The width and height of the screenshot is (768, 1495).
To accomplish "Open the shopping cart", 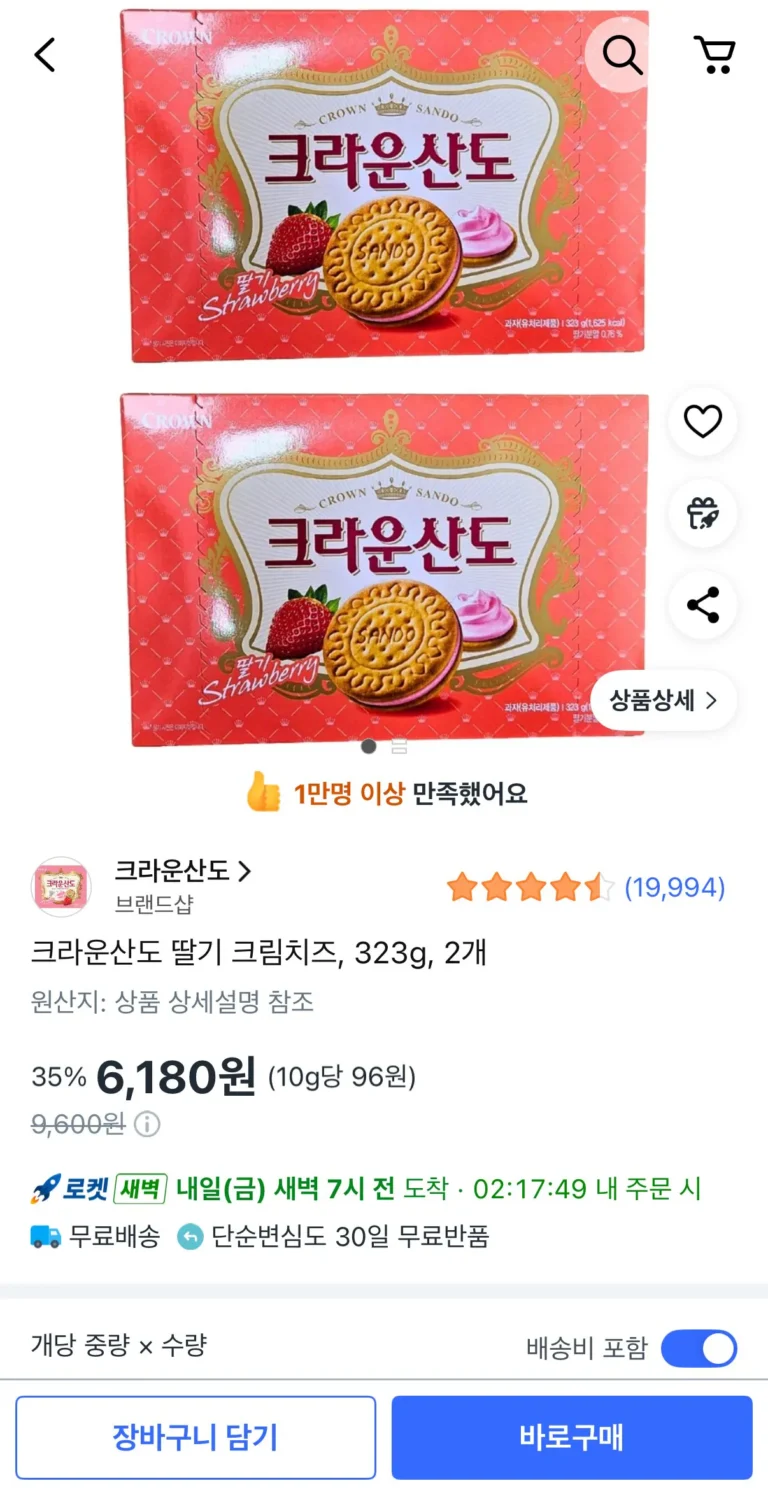I will [x=714, y=56].
